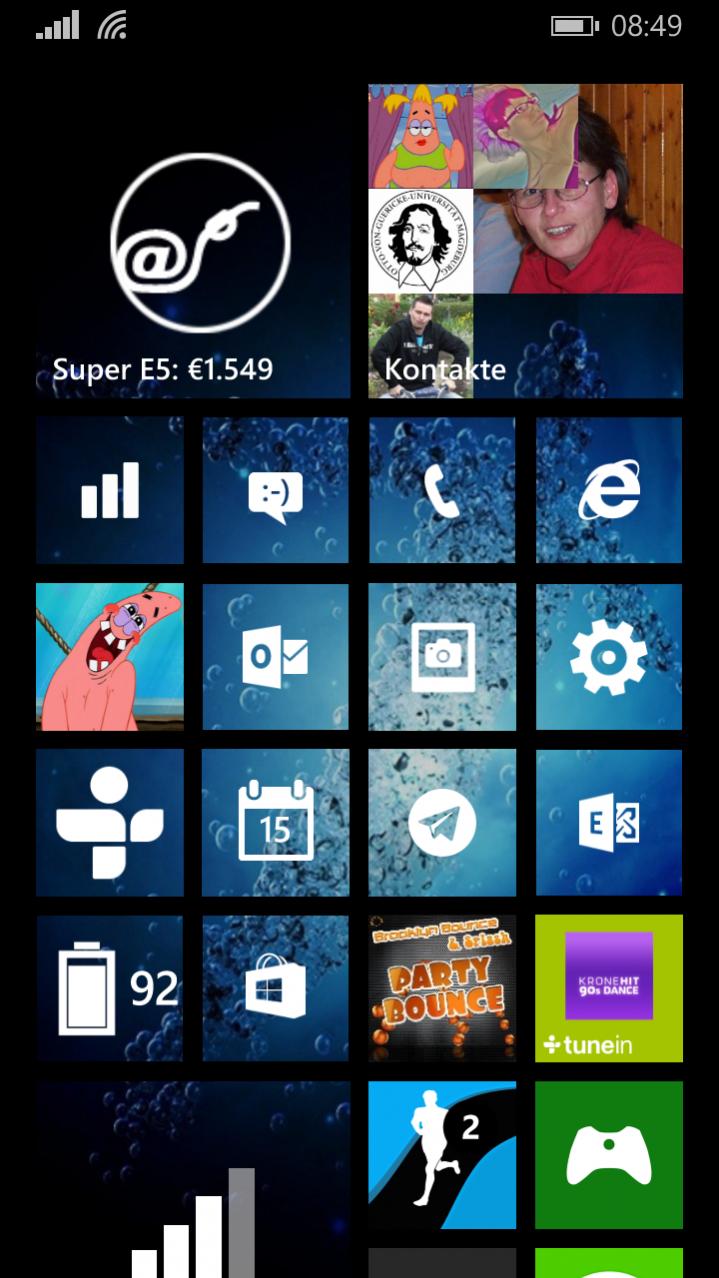Open the Battery tile showing 92
719x1278 pixels.
110,988
